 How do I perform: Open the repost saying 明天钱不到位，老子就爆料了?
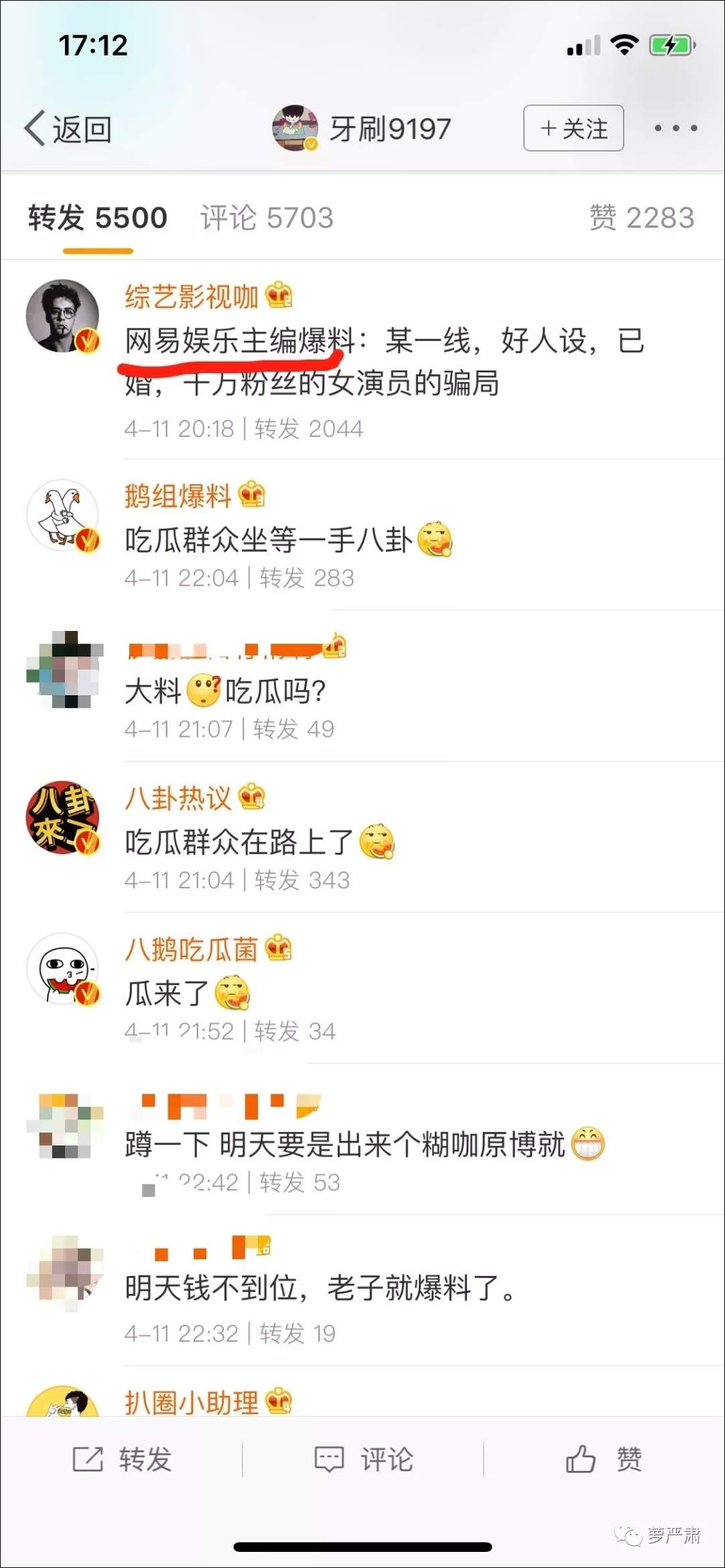tap(320, 1287)
